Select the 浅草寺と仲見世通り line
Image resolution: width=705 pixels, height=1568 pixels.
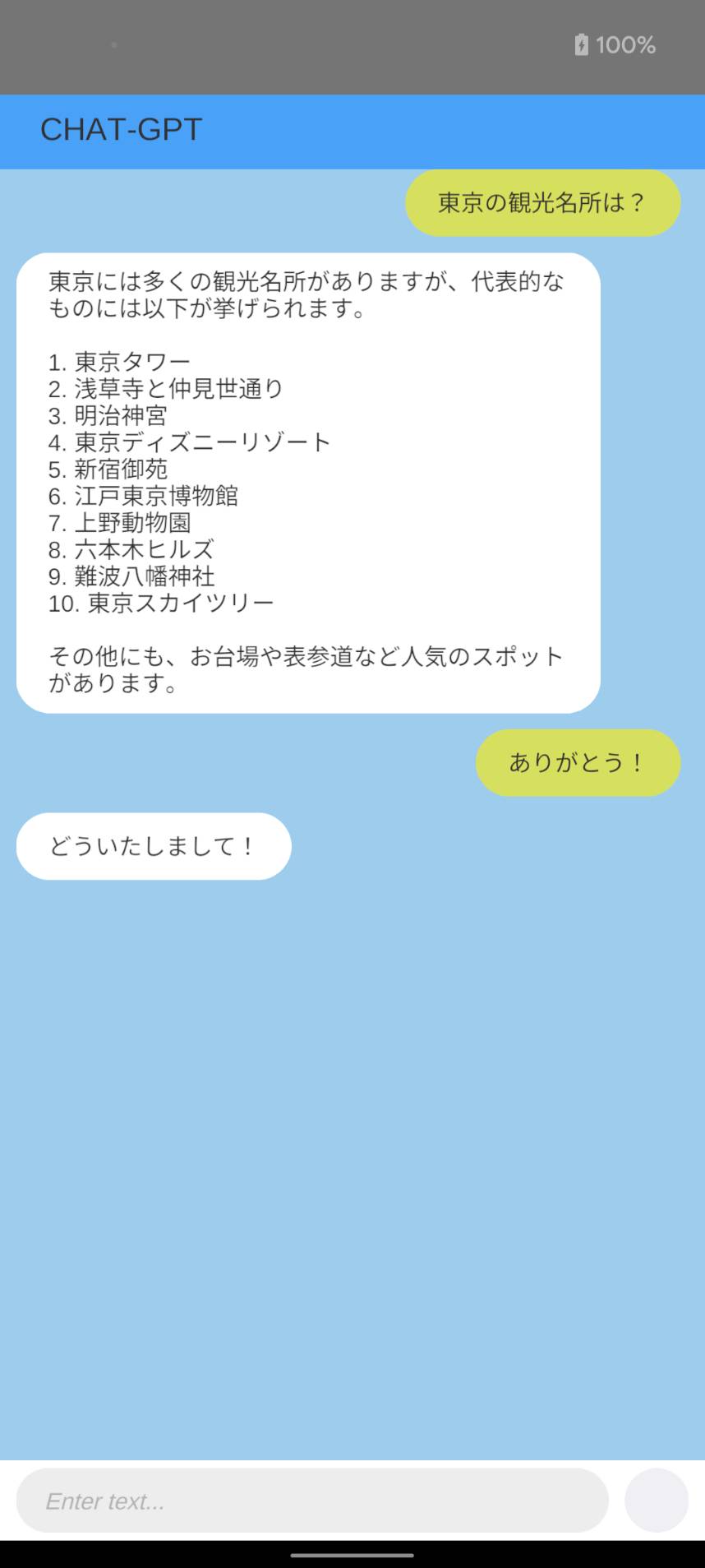[164, 388]
